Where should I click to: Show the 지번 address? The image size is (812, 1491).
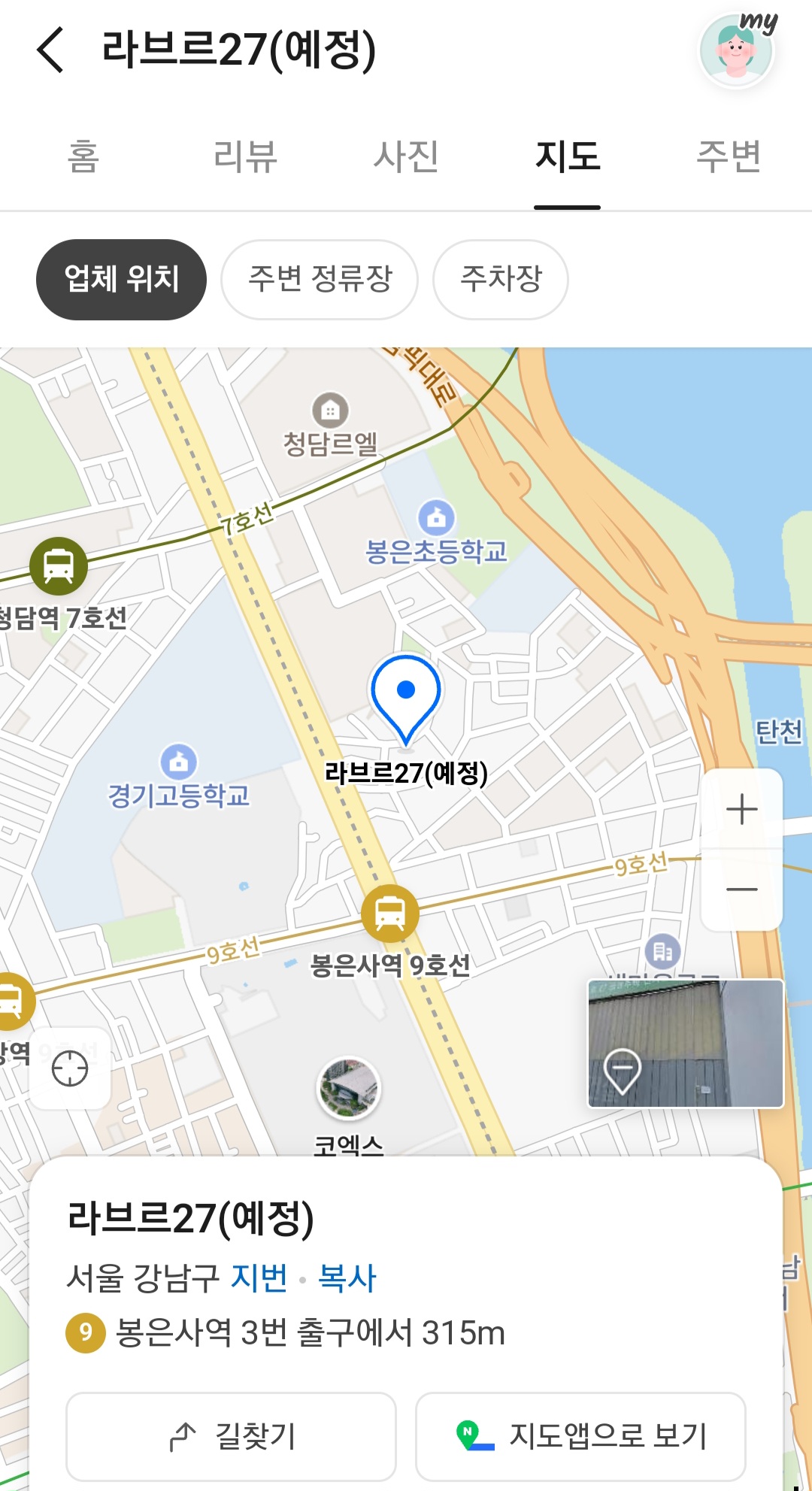[259, 1277]
